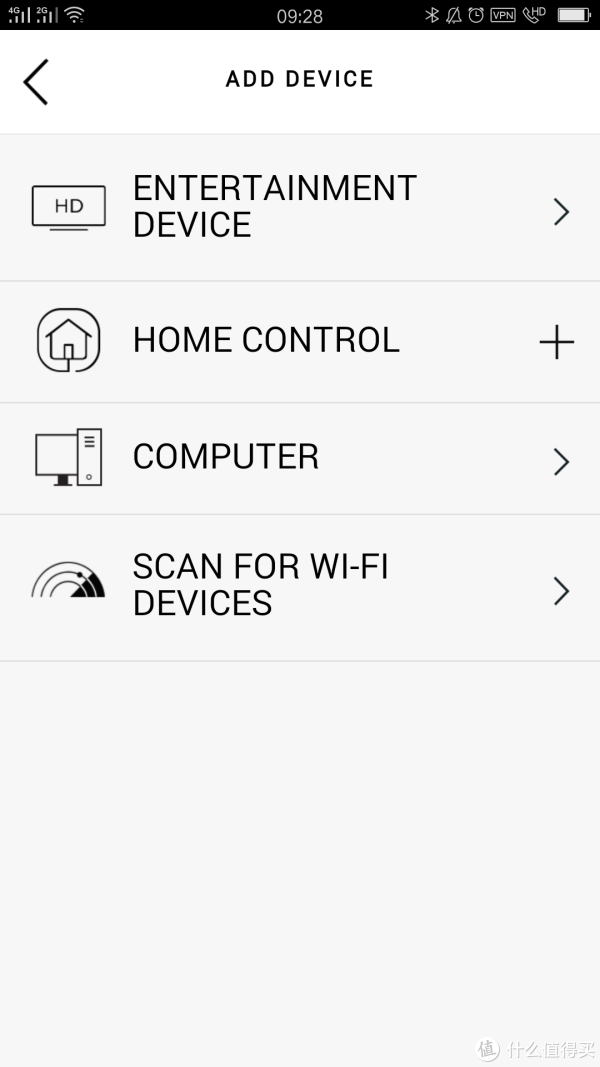Viewport: 600px width, 1067px height.
Task: Choose Scan for Wi-Fi Devices
Action: 300,587
